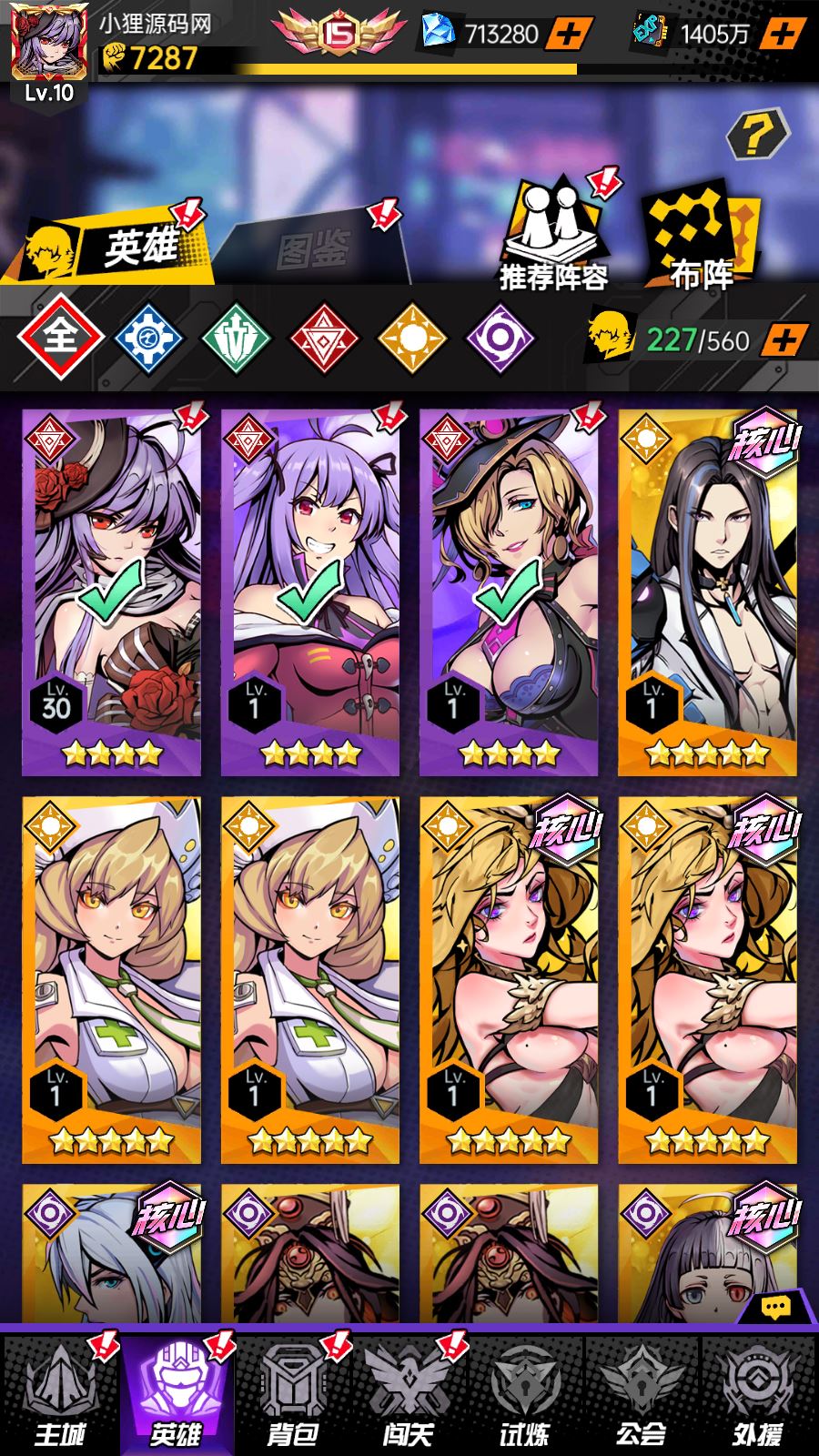Add diamonds with the plus button

point(570,35)
